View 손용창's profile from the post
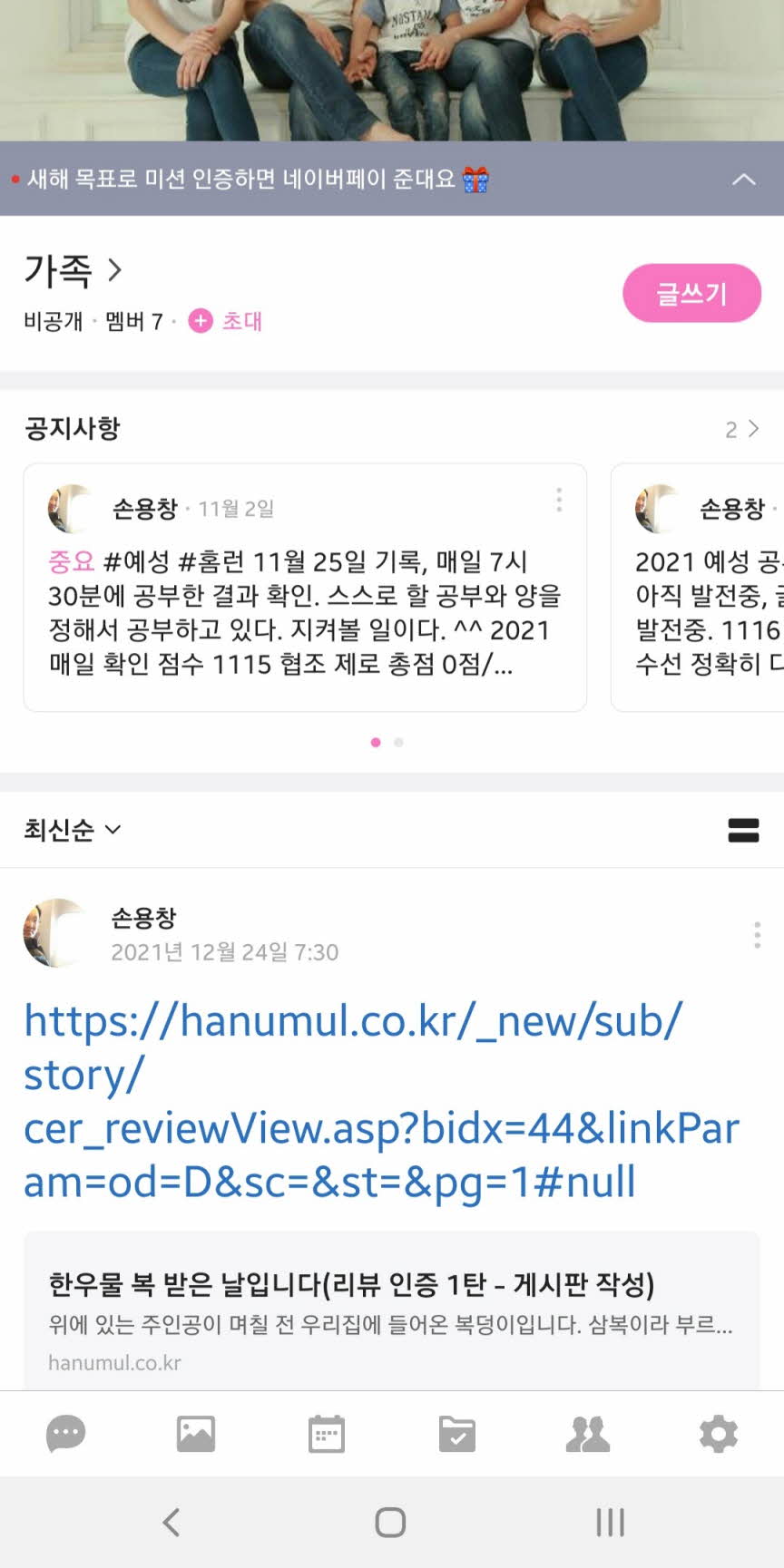 point(56,933)
